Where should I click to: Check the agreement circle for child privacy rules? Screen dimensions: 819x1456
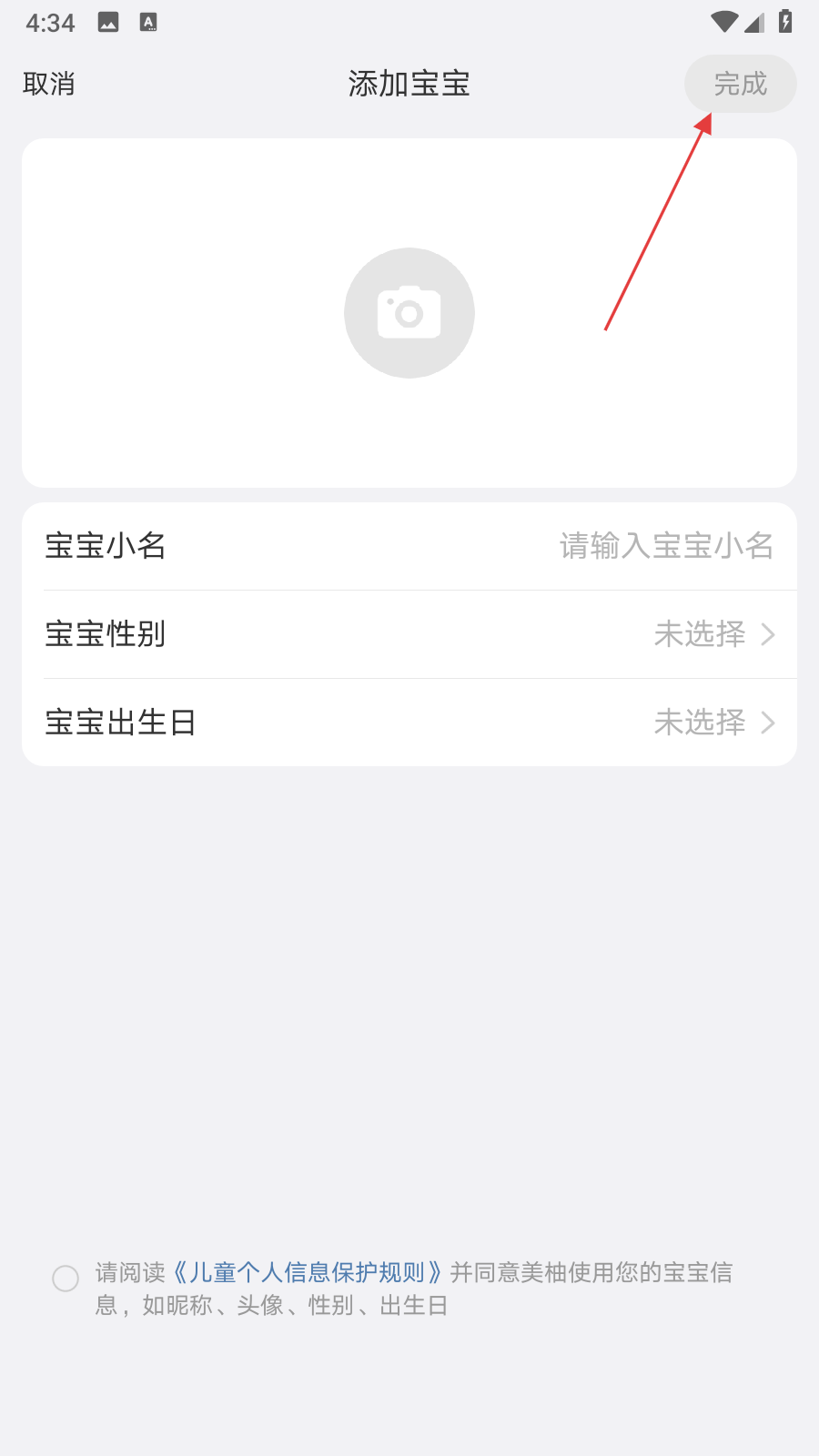[x=66, y=1279]
